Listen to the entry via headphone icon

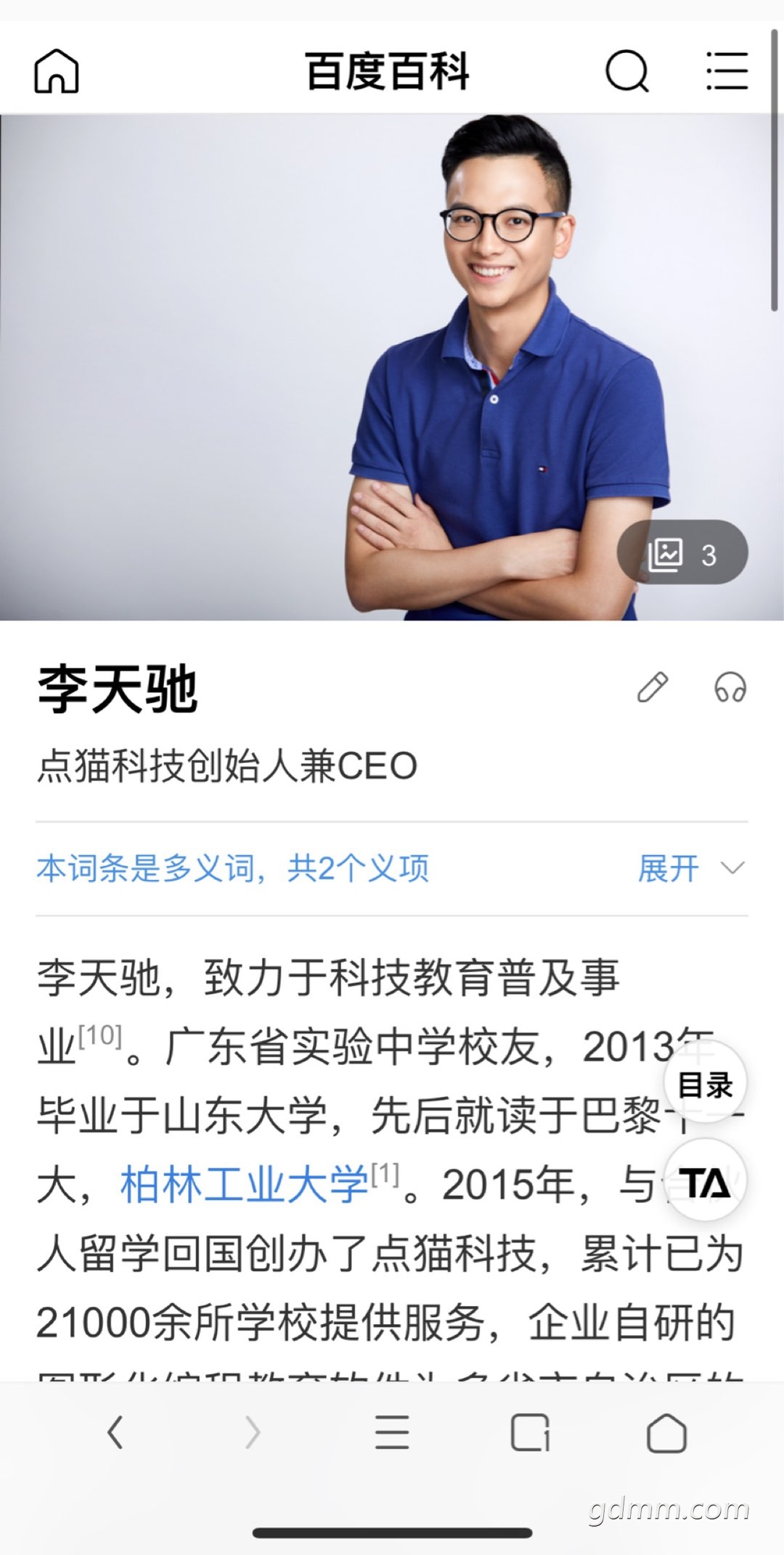pos(730,687)
